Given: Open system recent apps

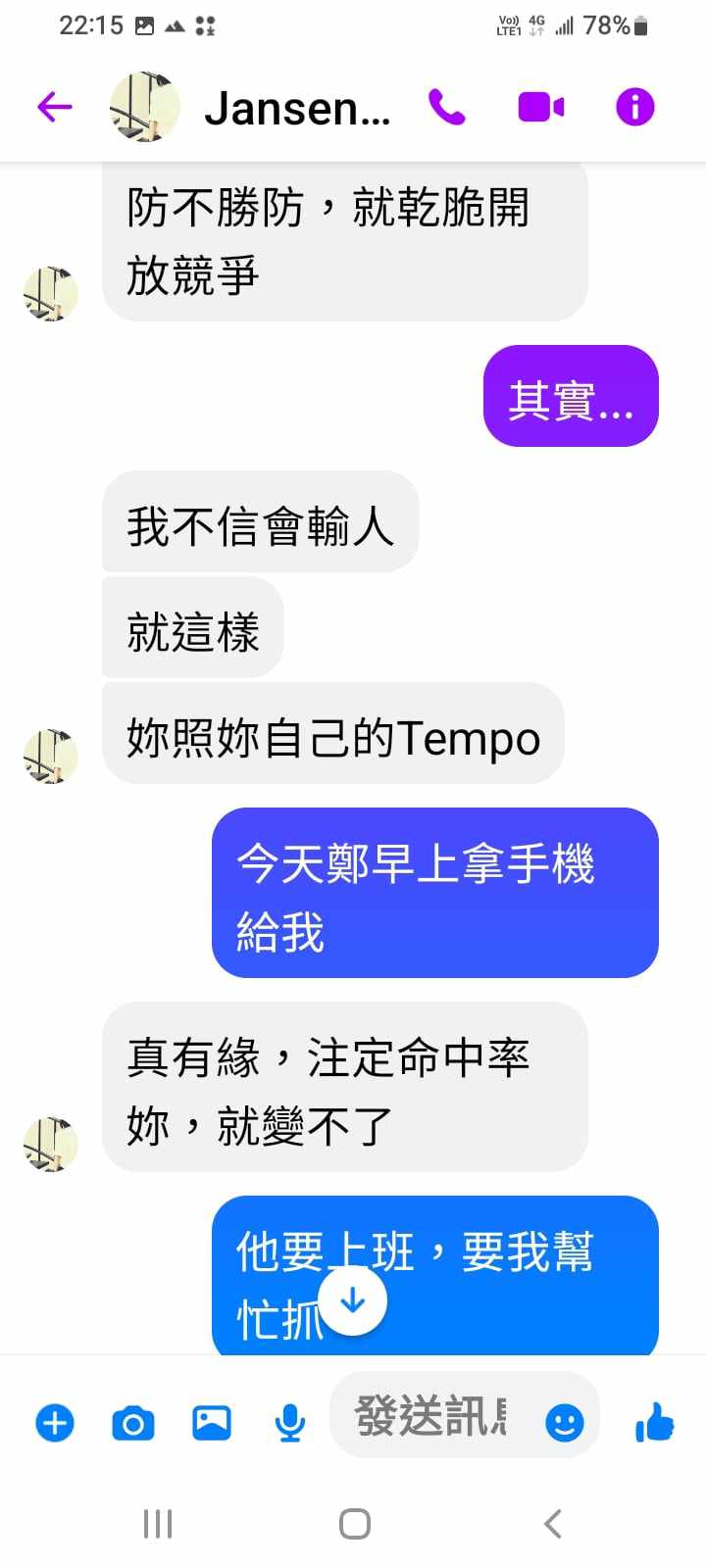Looking at the screenshot, I should (157, 1524).
